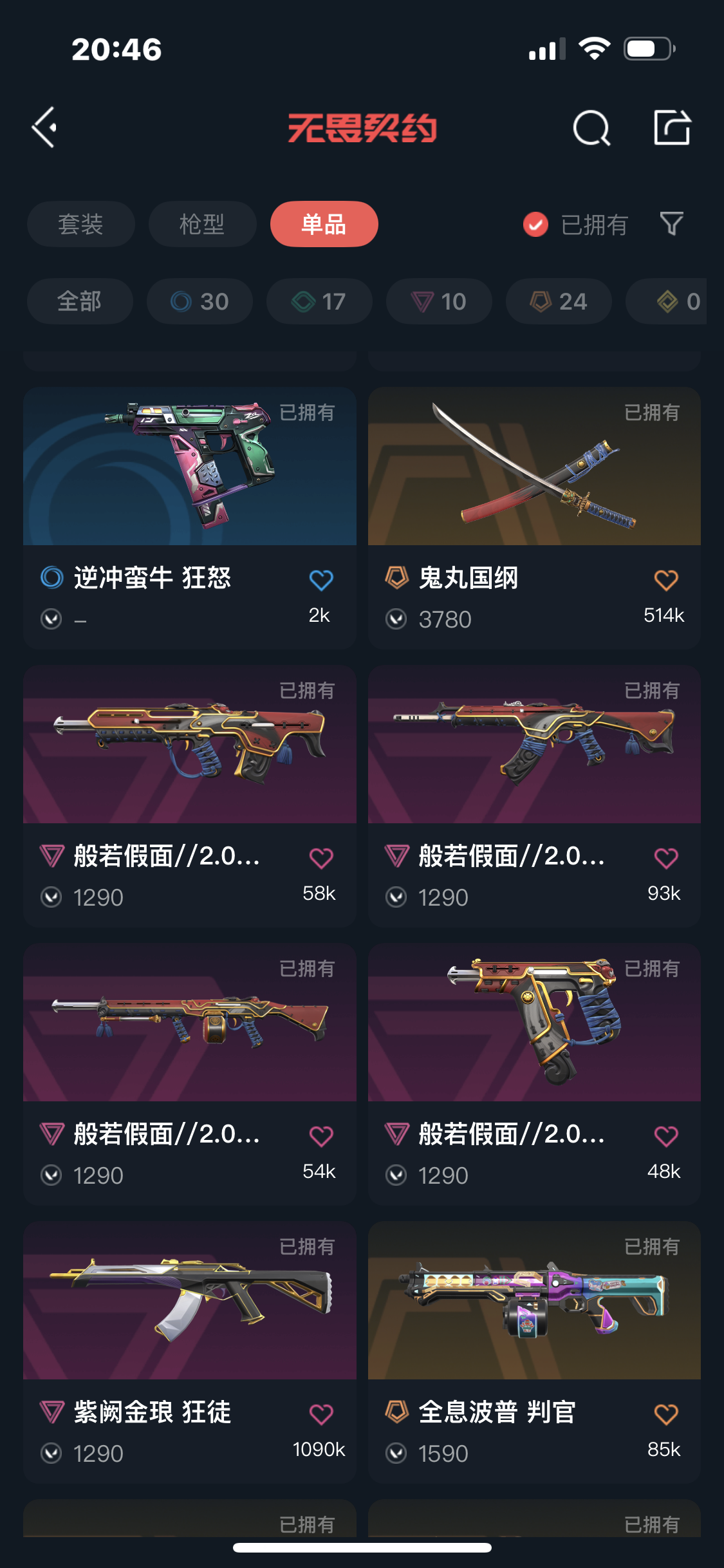The width and height of the screenshot is (724, 1568).
Task: Open the search icon
Action: 591,127
